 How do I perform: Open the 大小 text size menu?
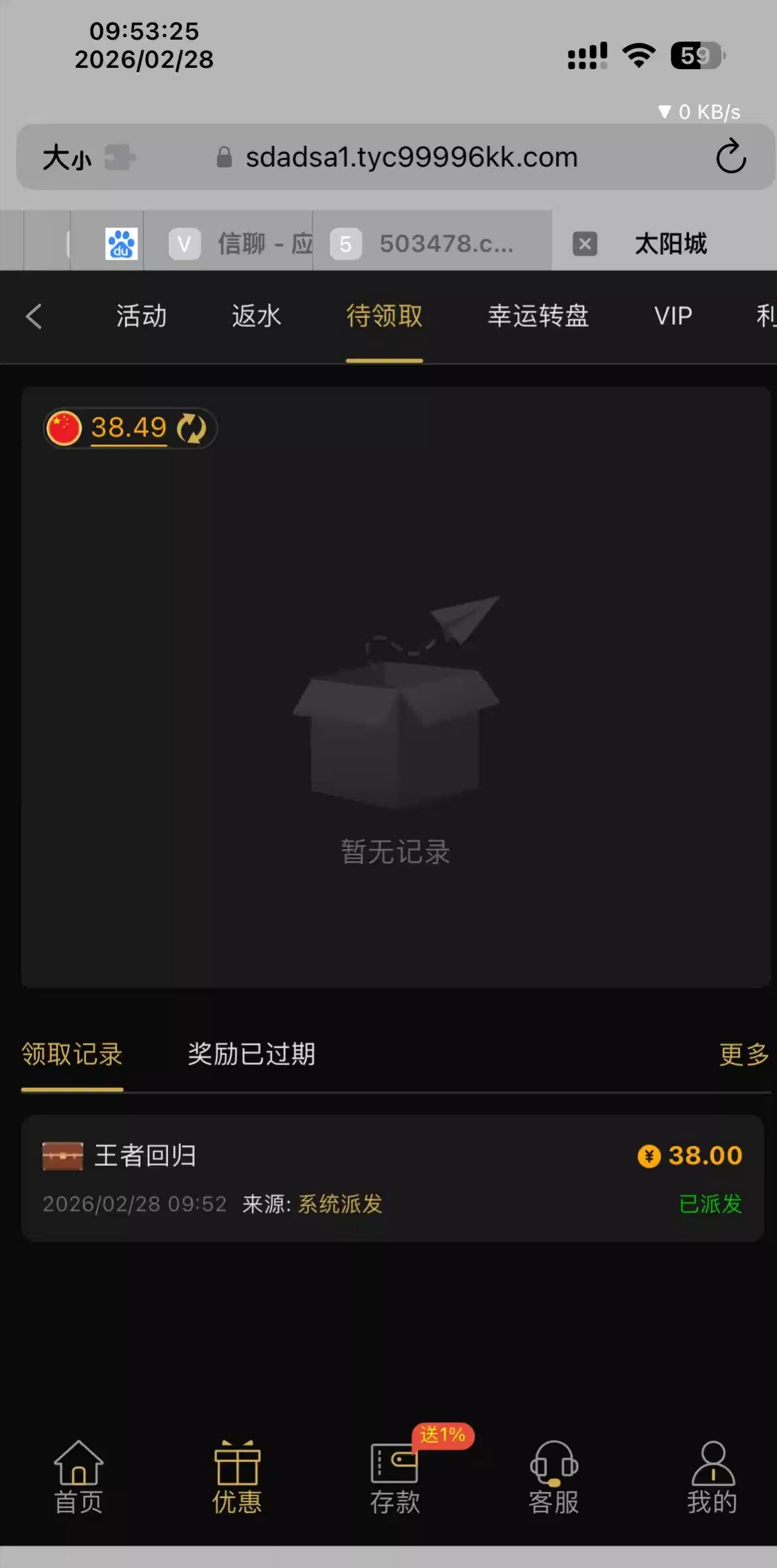click(x=67, y=158)
